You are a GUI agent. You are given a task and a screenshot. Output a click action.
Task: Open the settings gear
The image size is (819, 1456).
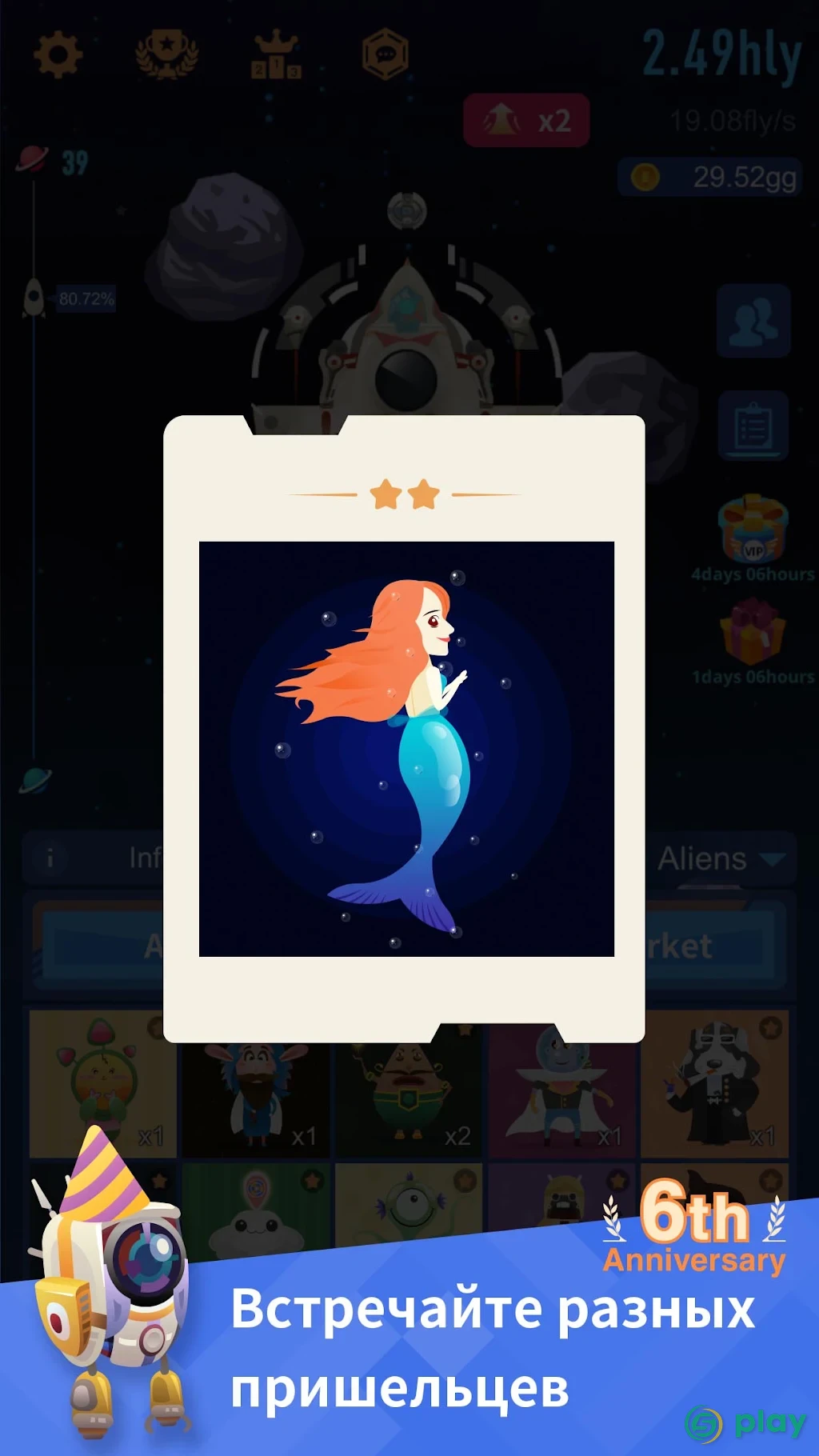(58, 55)
